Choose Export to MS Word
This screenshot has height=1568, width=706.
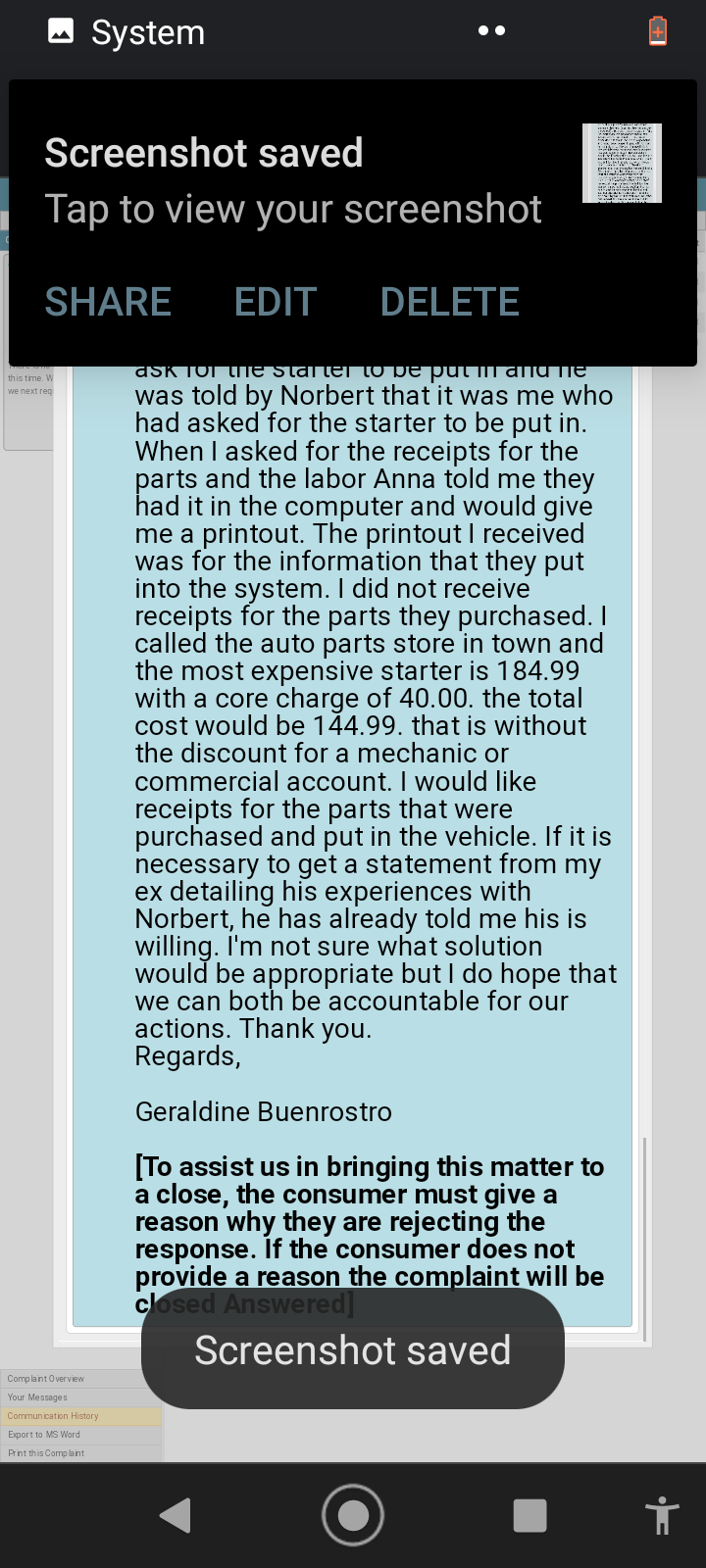tap(80, 1434)
